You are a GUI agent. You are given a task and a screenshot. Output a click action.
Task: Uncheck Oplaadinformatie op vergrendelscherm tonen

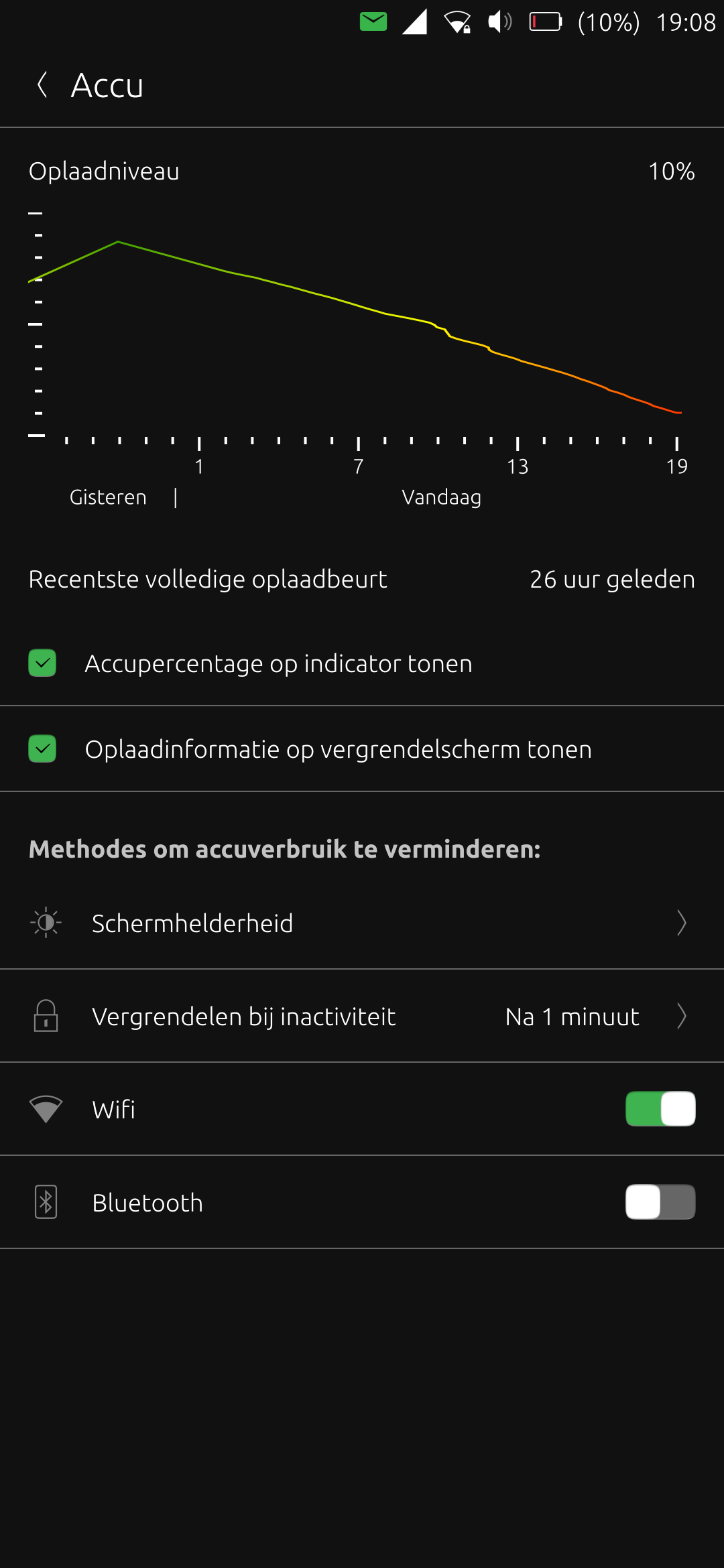[x=42, y=749]
